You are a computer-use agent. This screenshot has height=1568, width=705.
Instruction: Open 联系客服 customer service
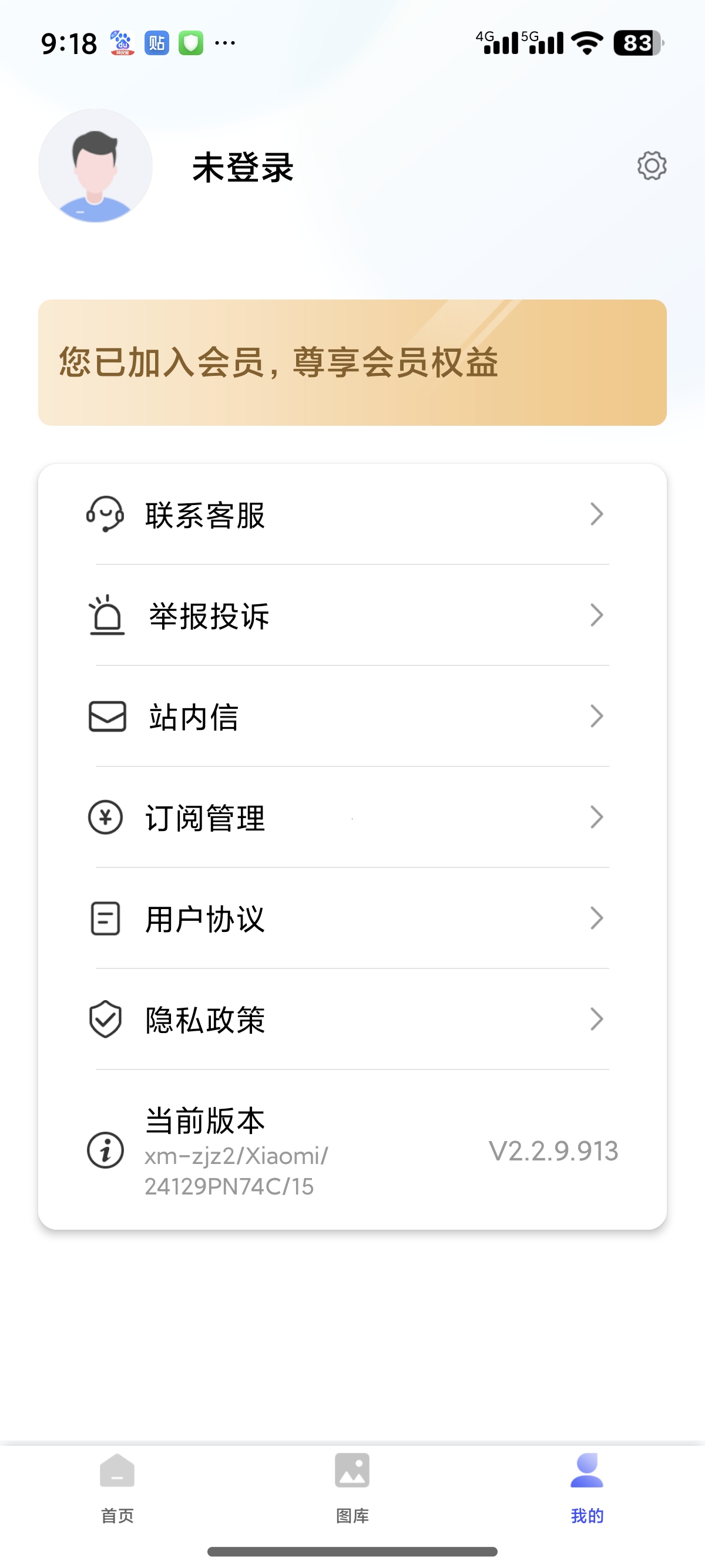[x=352, y=514]
